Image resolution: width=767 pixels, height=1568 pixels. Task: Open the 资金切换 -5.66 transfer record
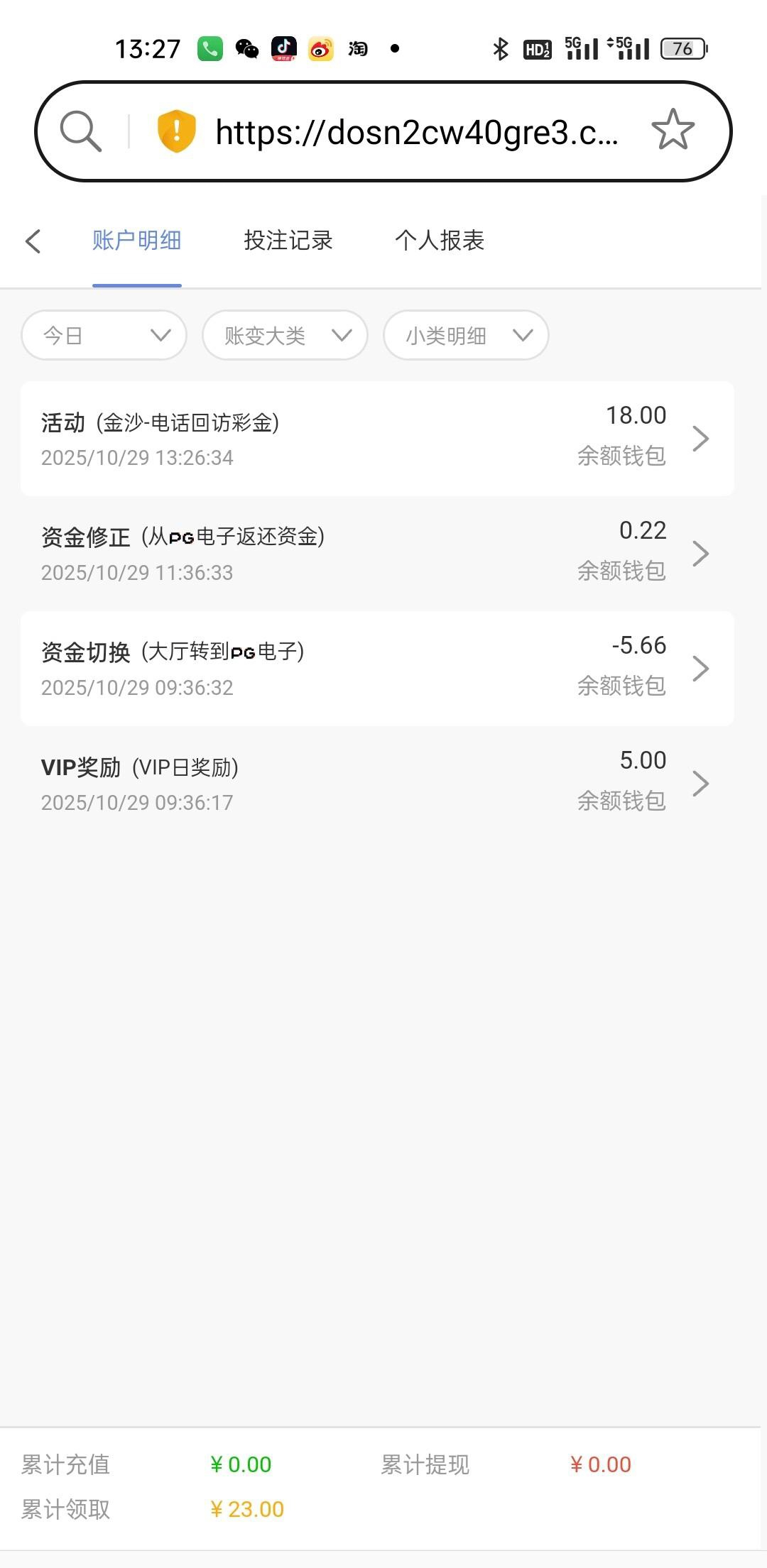pos(377,668)
